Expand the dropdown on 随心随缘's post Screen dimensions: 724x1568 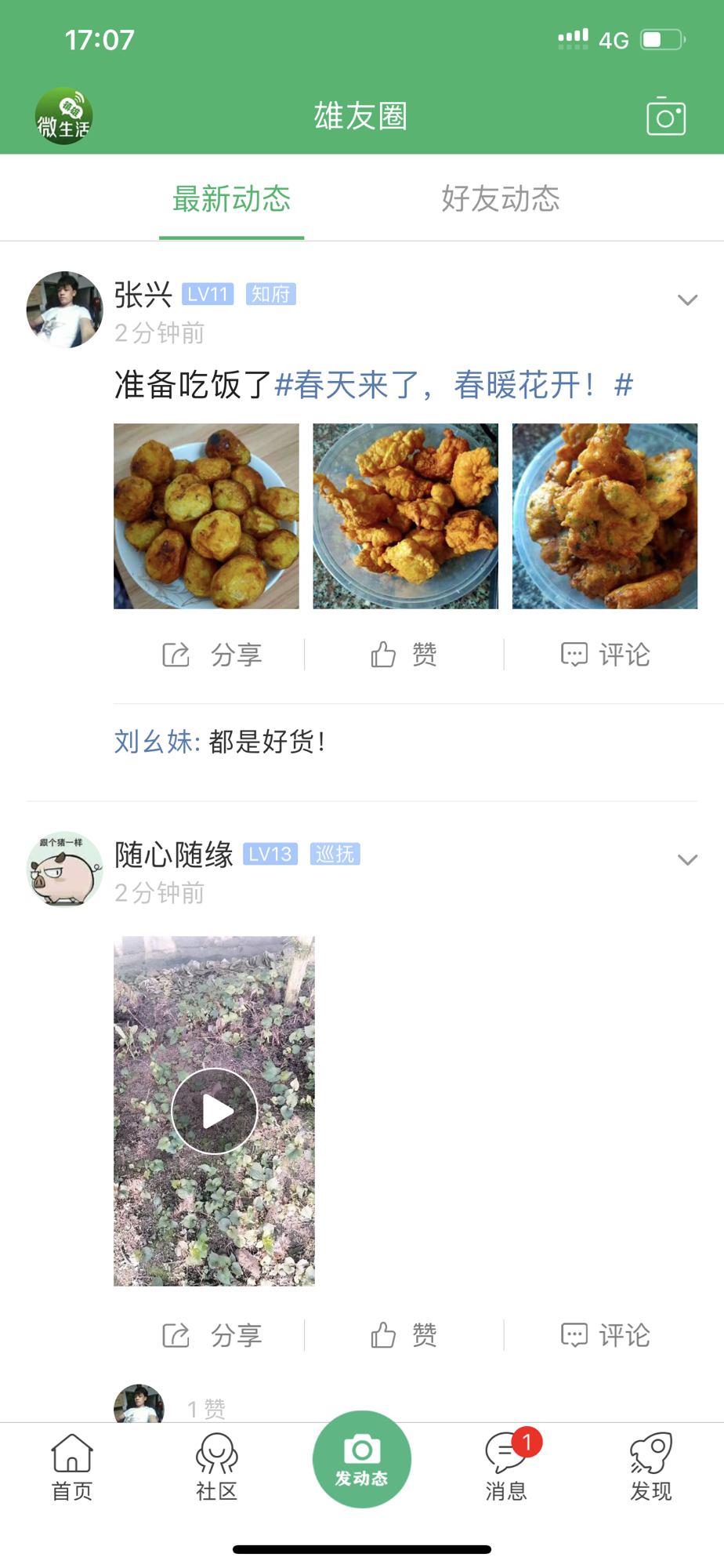point(687,860)
